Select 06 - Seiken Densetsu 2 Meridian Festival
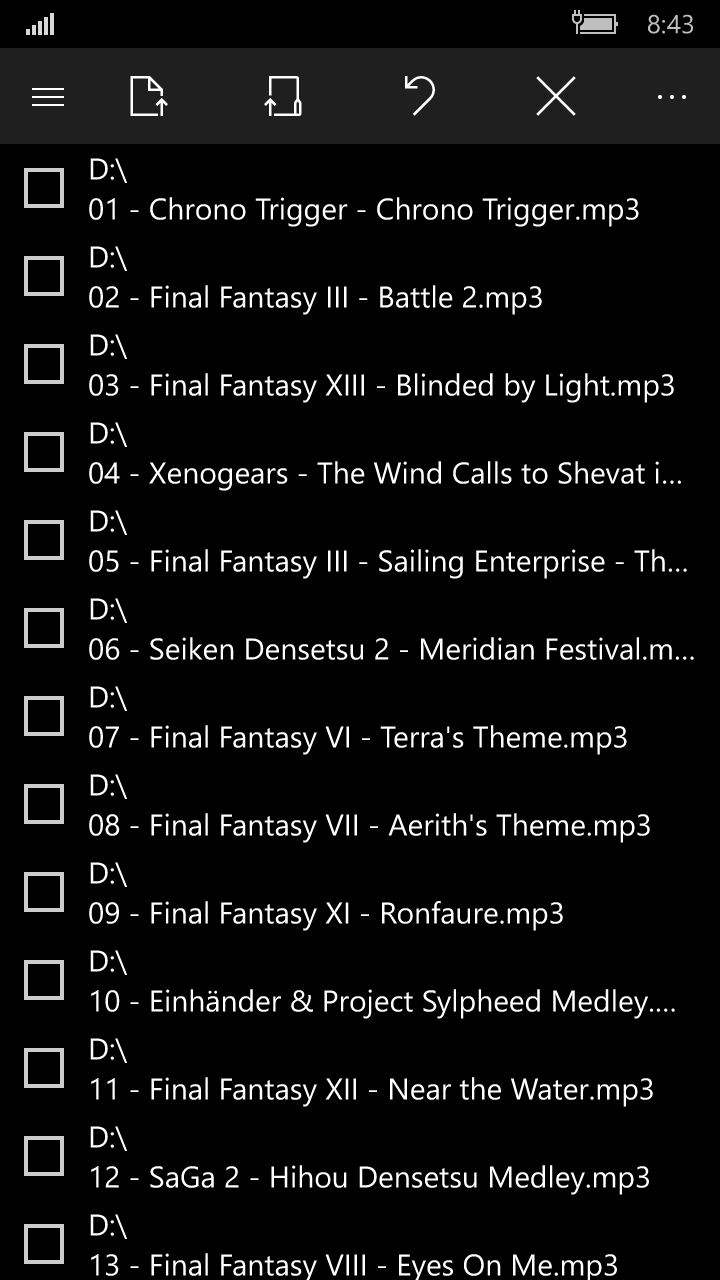 click(x=44, y=627)
